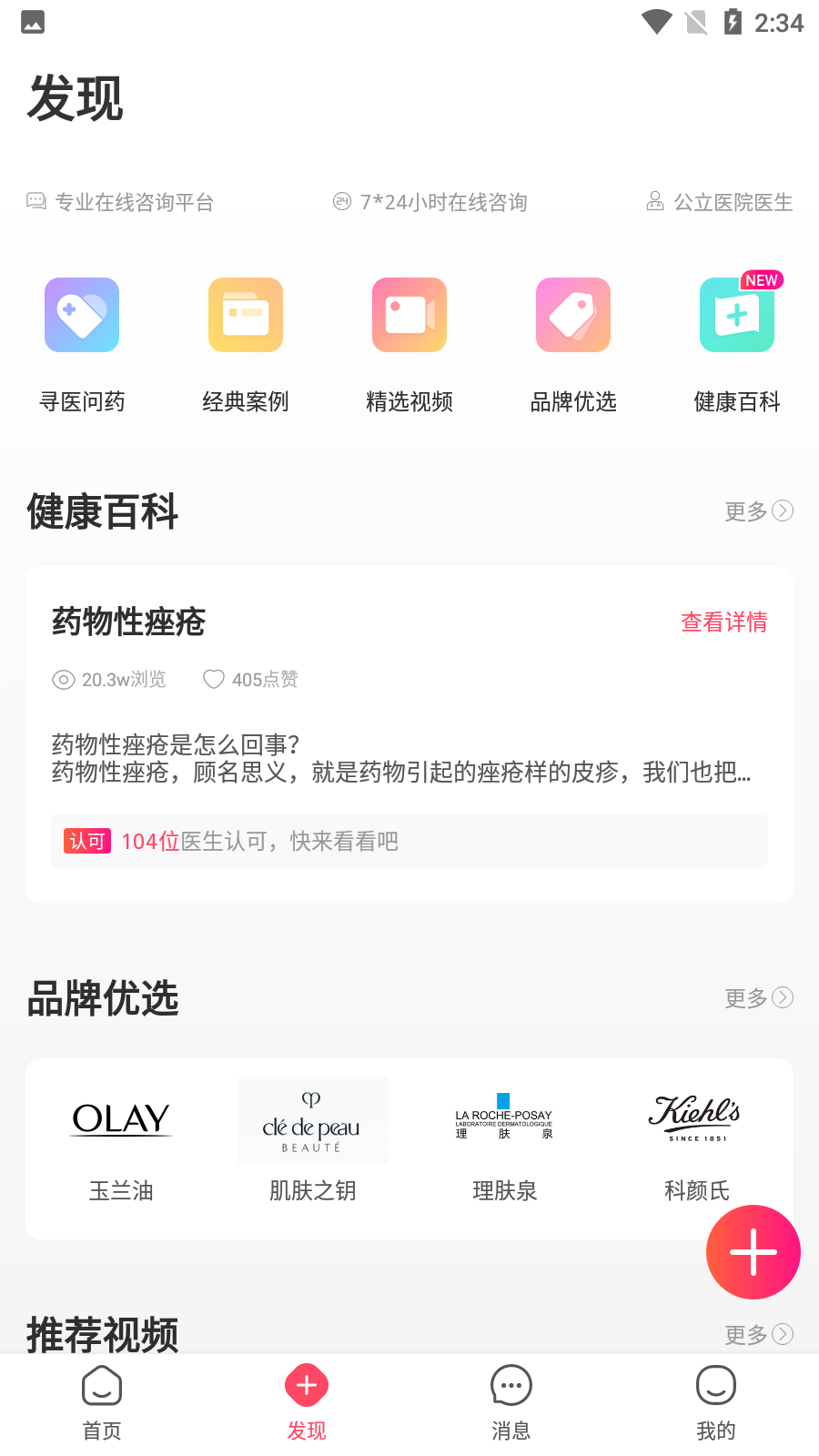Tap the red 认可 badge
This screenshot has height=1456, width=819.
(87, 841)
